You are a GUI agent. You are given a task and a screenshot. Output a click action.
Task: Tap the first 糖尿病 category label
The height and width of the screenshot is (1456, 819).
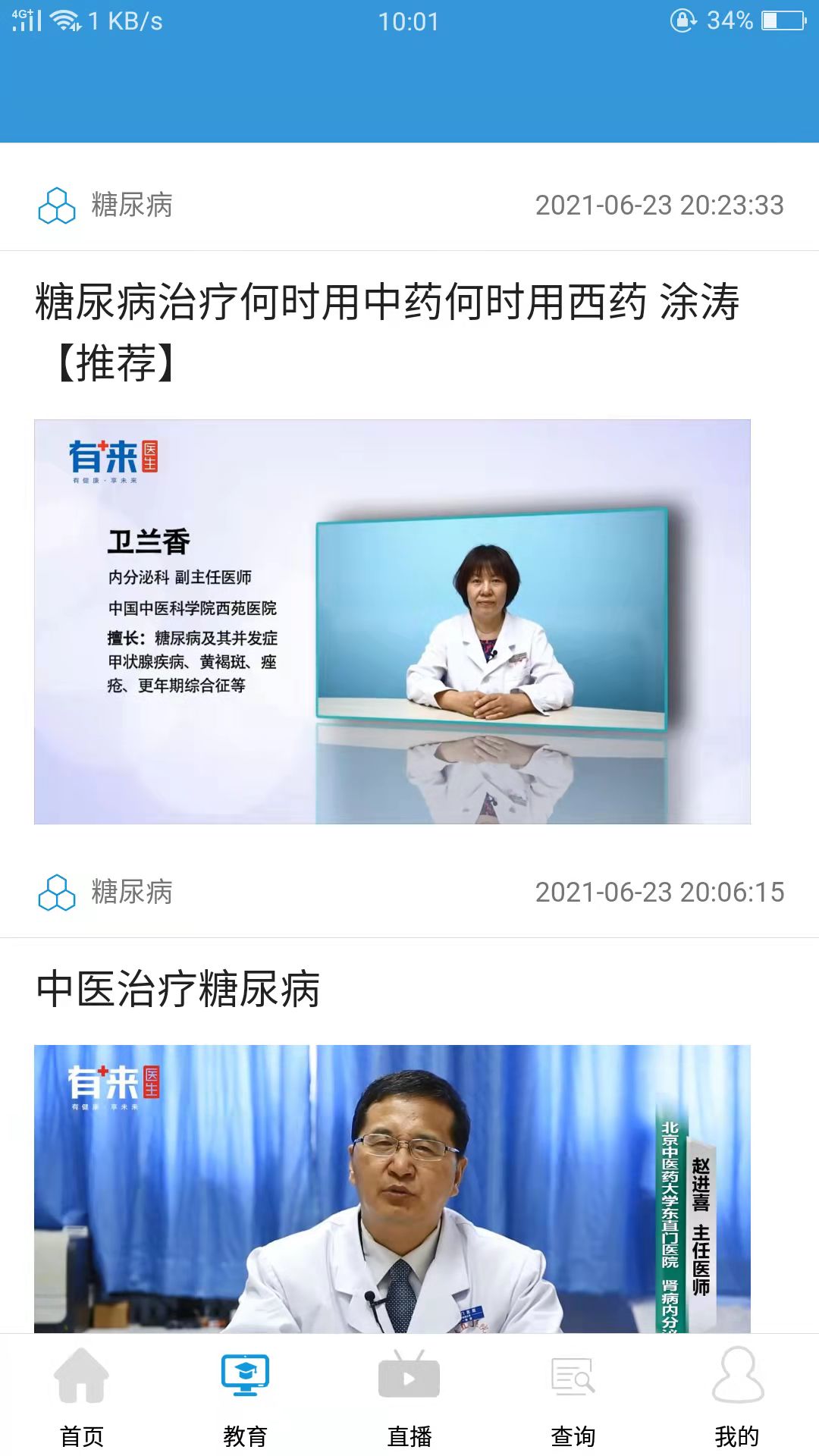tap(133, 203)
